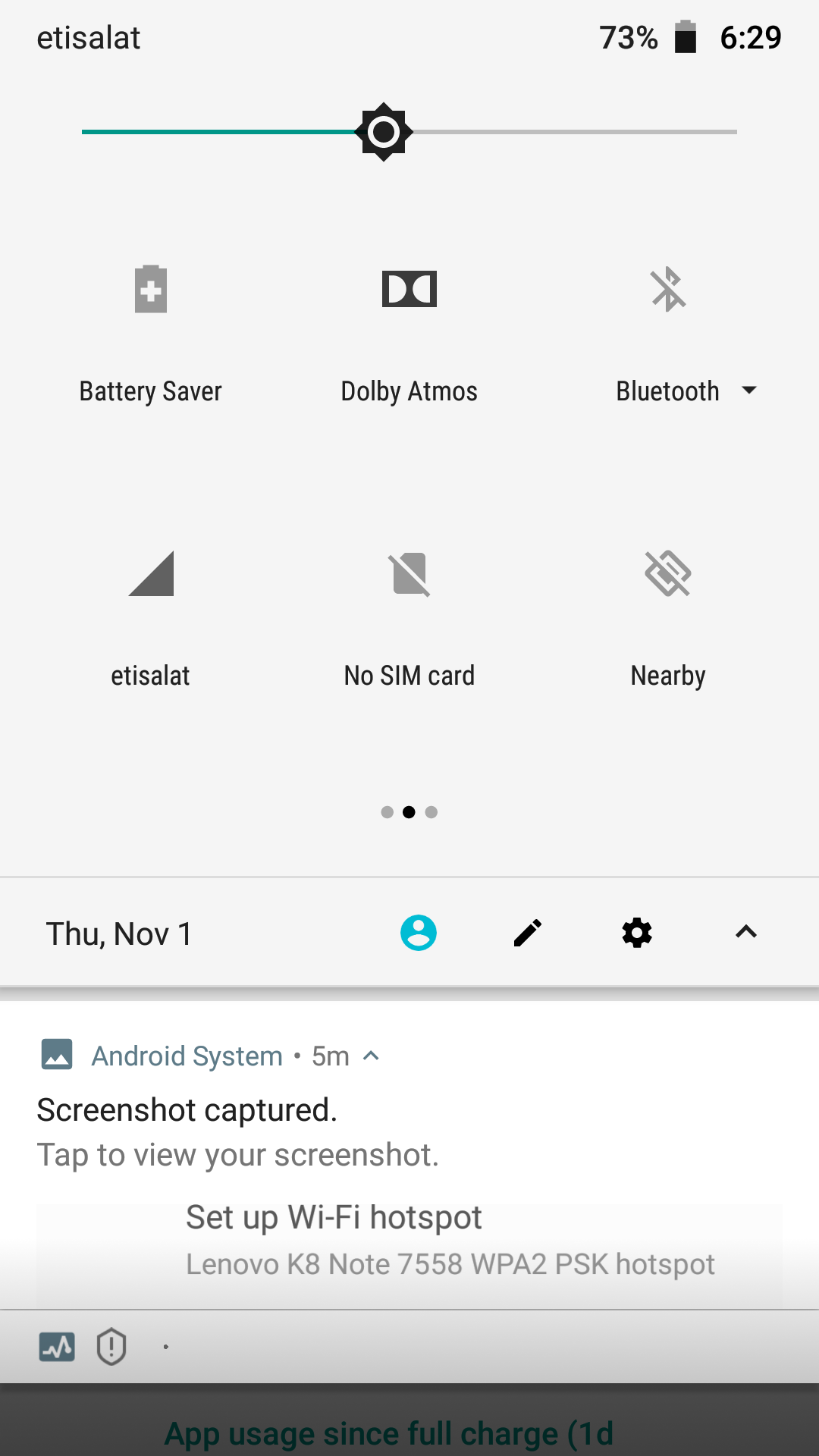This screenshot has width=819, height=1456.
Task: Collapse the Android System notification
Action: click(x=371, y=1056)
